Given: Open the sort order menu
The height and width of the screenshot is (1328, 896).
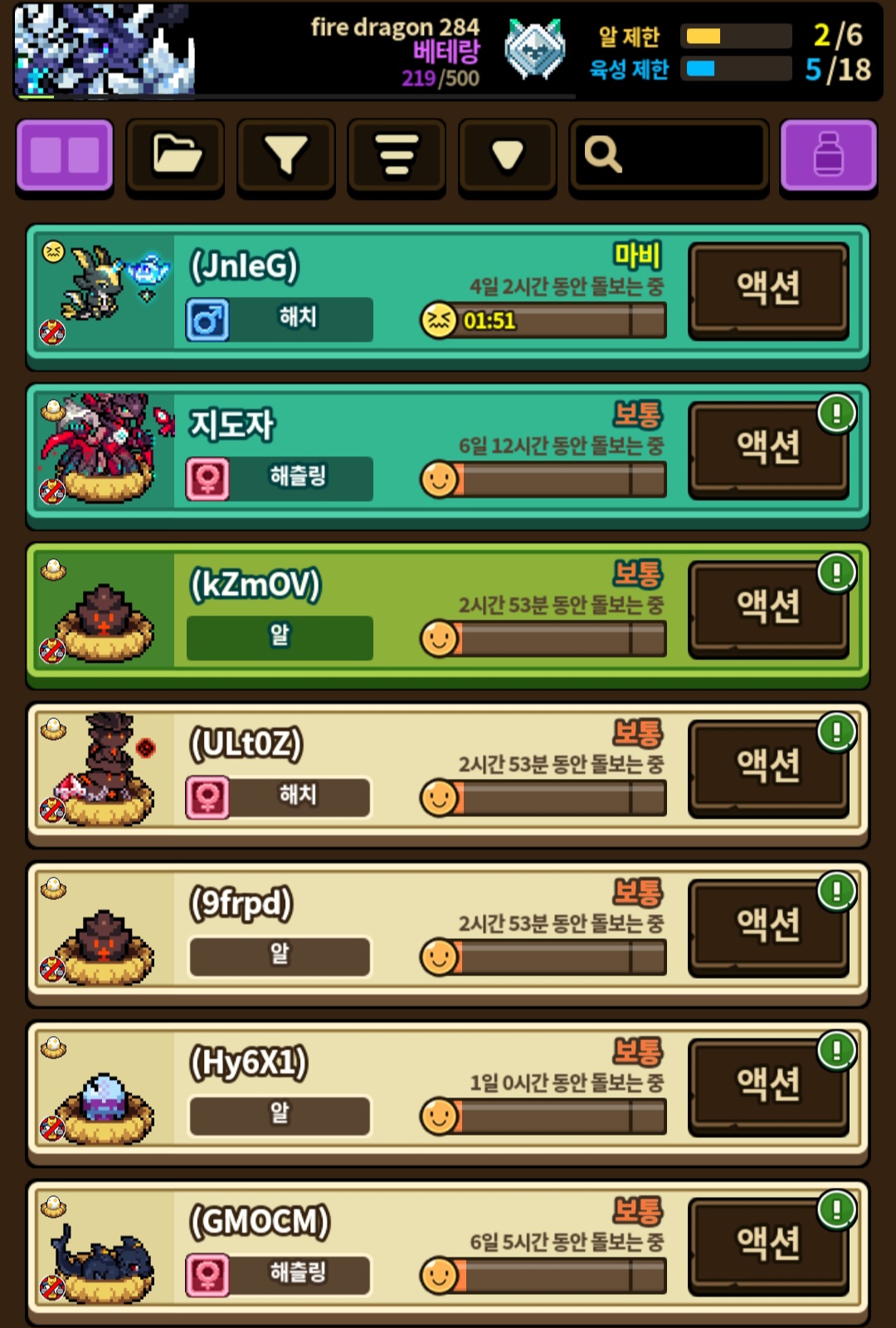Looking at the screenshot, I should [x=397, y=155].
